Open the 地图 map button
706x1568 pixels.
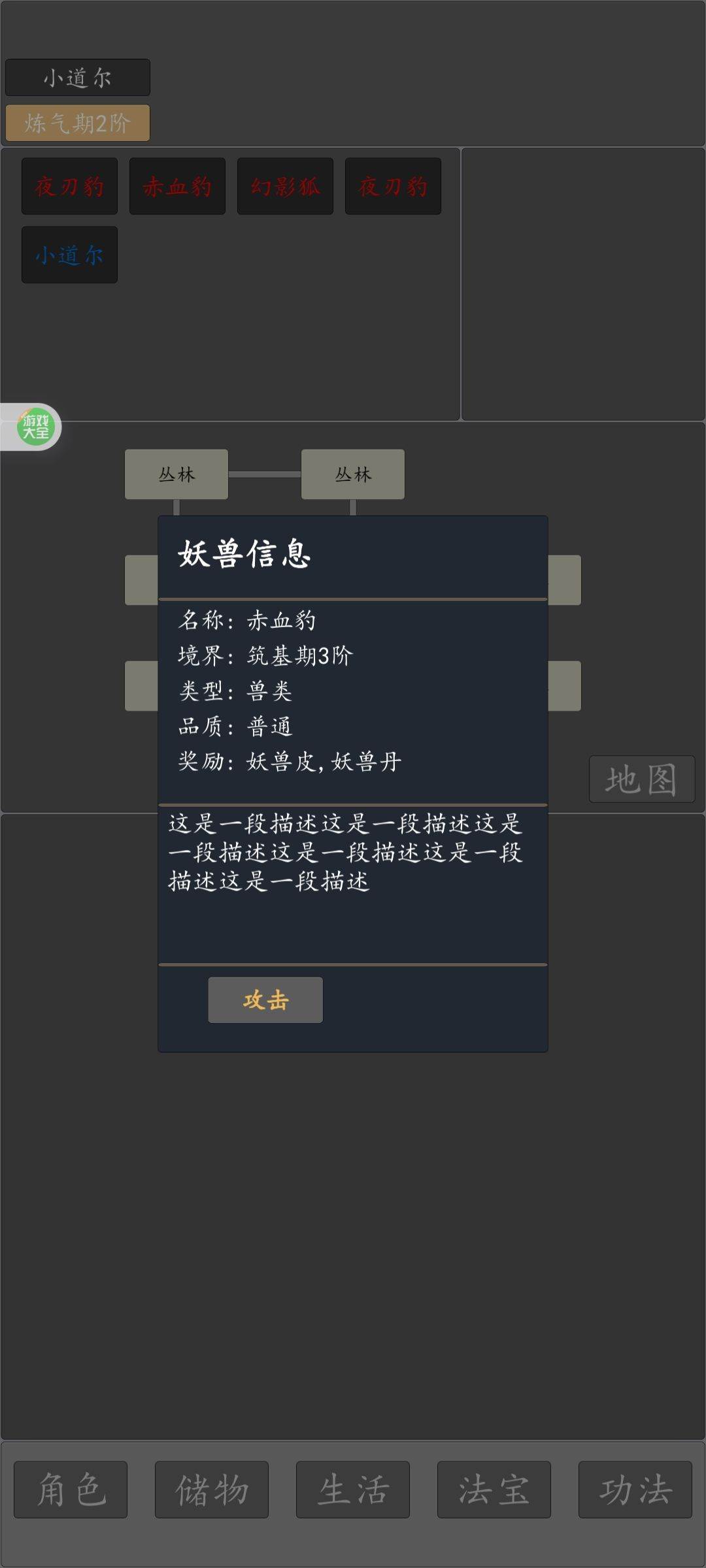point(641,779)
